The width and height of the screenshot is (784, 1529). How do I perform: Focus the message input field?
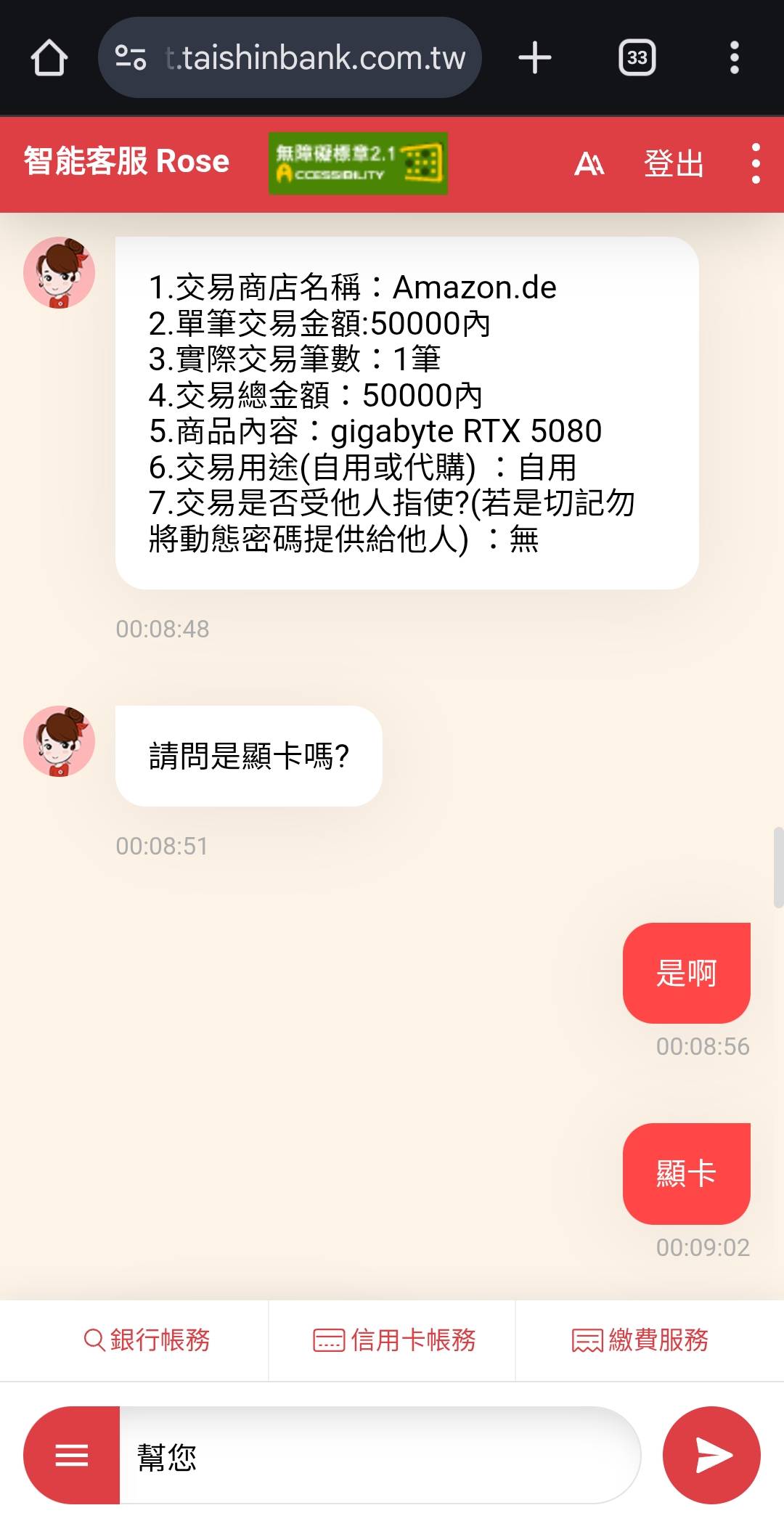[x=377, y=1455]
